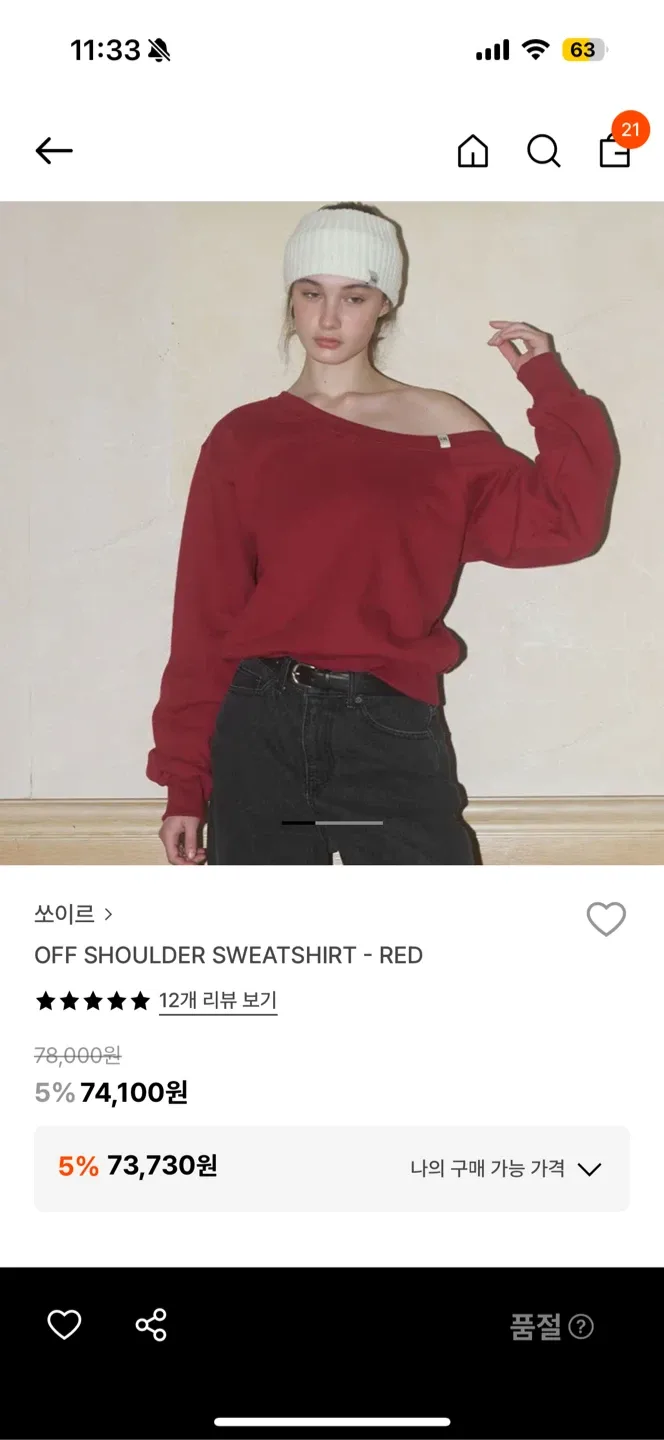The image size is (664, 1440).
Task: Open the home icon in the top bar
Action: 473,152
